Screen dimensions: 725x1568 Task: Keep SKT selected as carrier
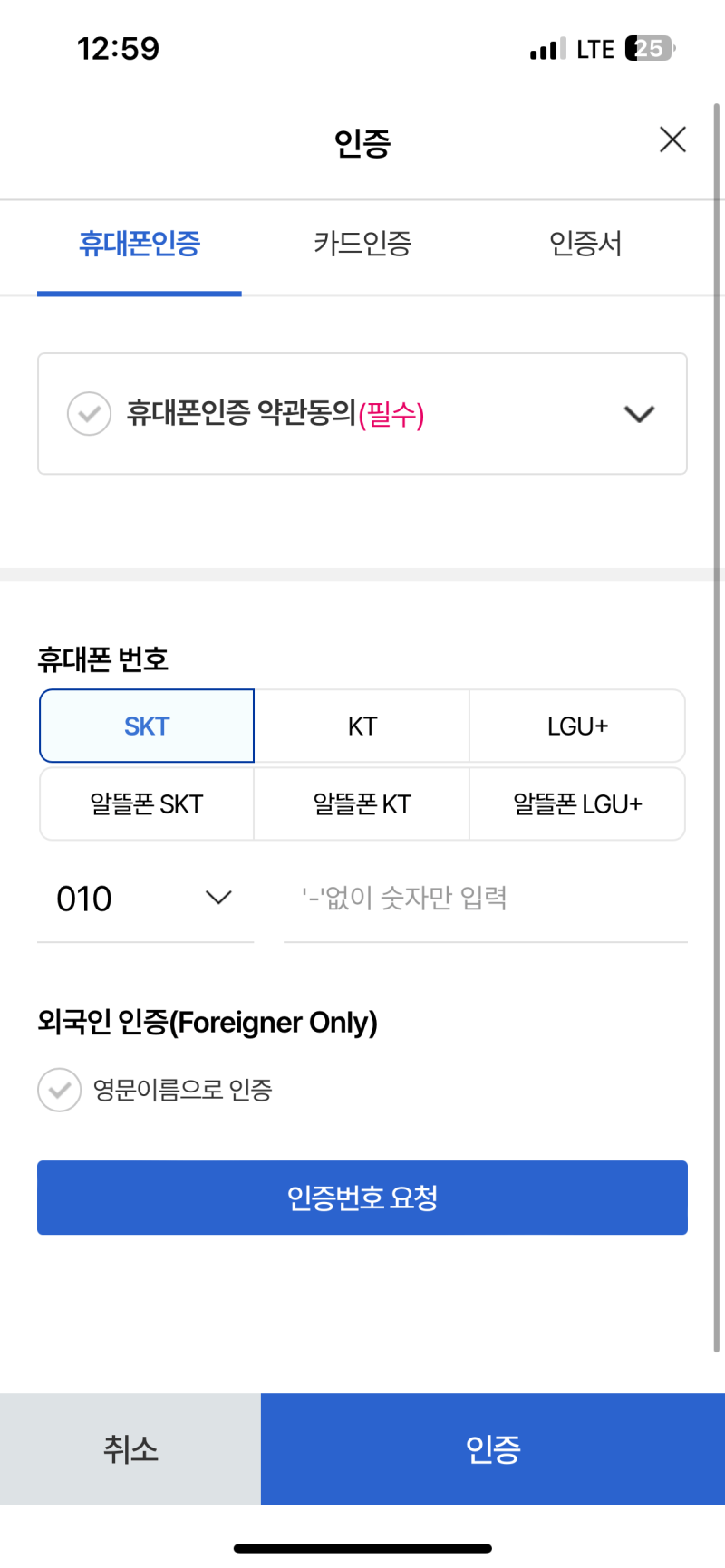click(x=146, y=726)
